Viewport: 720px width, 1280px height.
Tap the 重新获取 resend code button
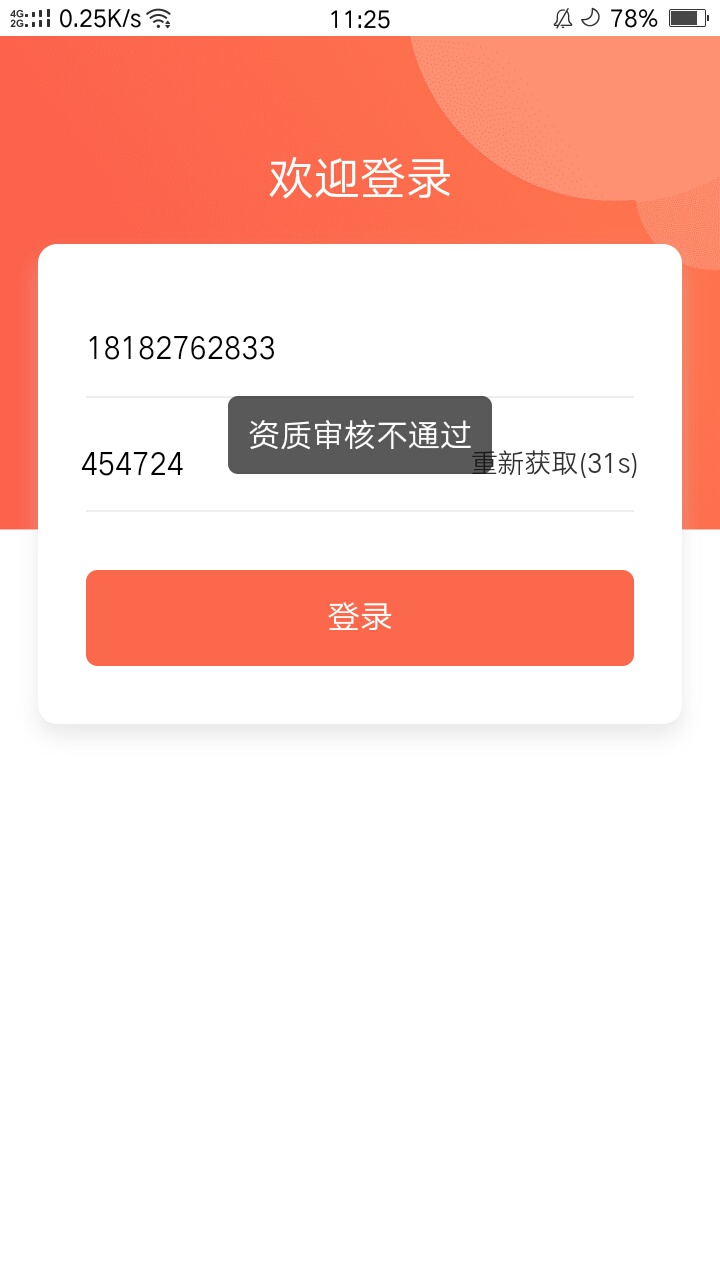click(555, 464)
